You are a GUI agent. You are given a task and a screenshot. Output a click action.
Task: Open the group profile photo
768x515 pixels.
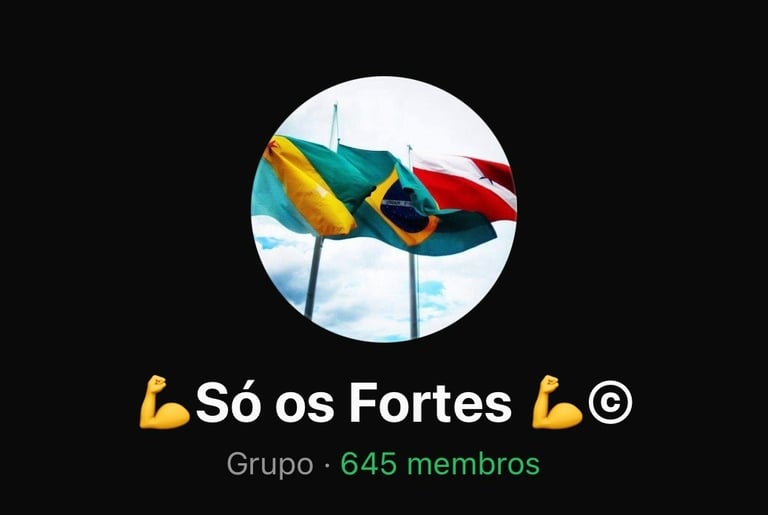coord(384,209)
